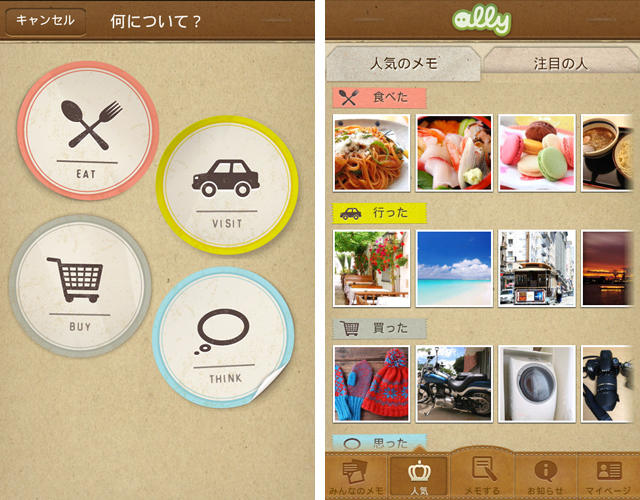This screenshot has height=500, width=640.
Task: Select the VISIT car category
Action: (227, 186)
